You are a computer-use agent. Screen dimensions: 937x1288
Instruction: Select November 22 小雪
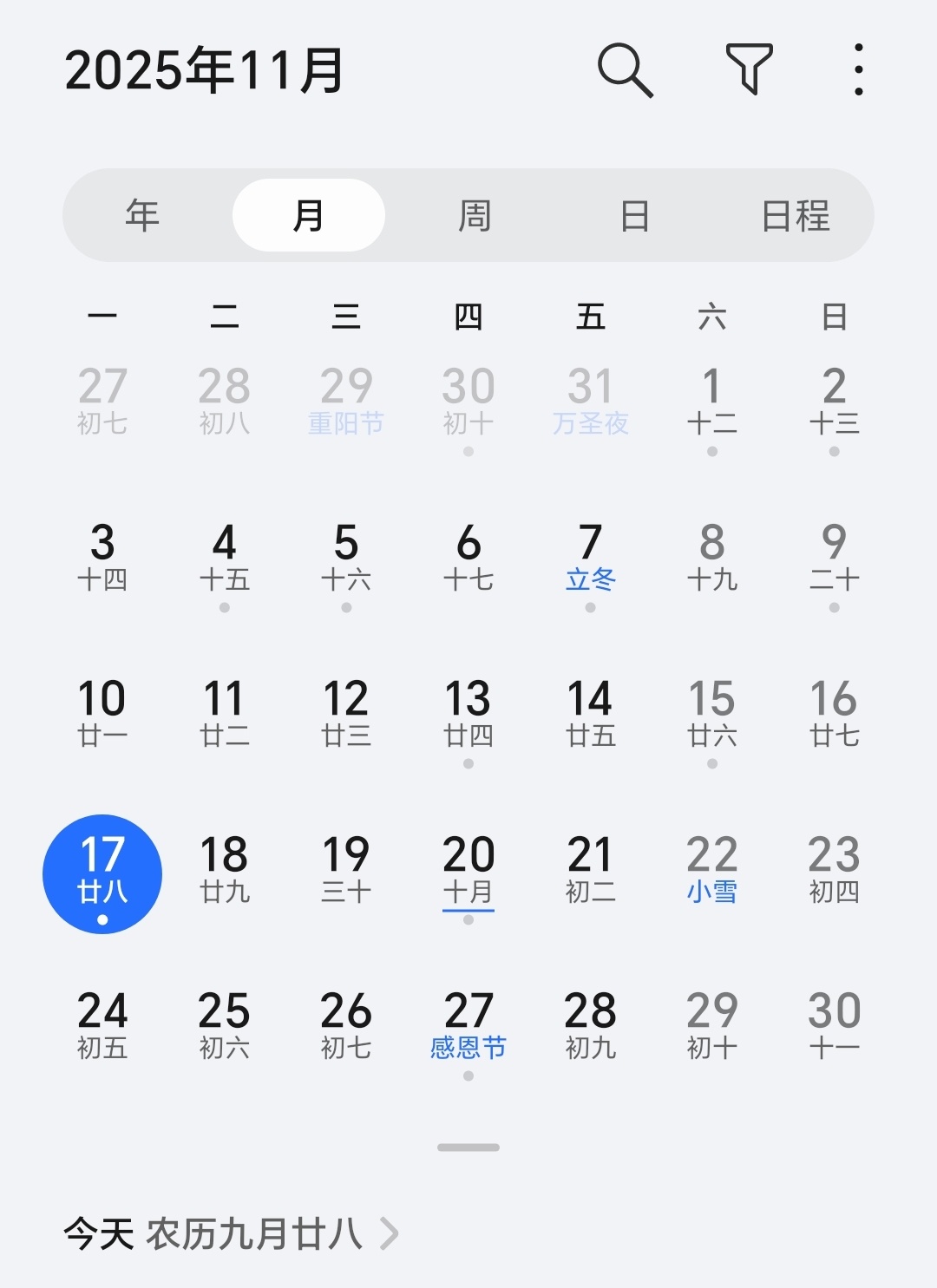(x=711, y=870)
